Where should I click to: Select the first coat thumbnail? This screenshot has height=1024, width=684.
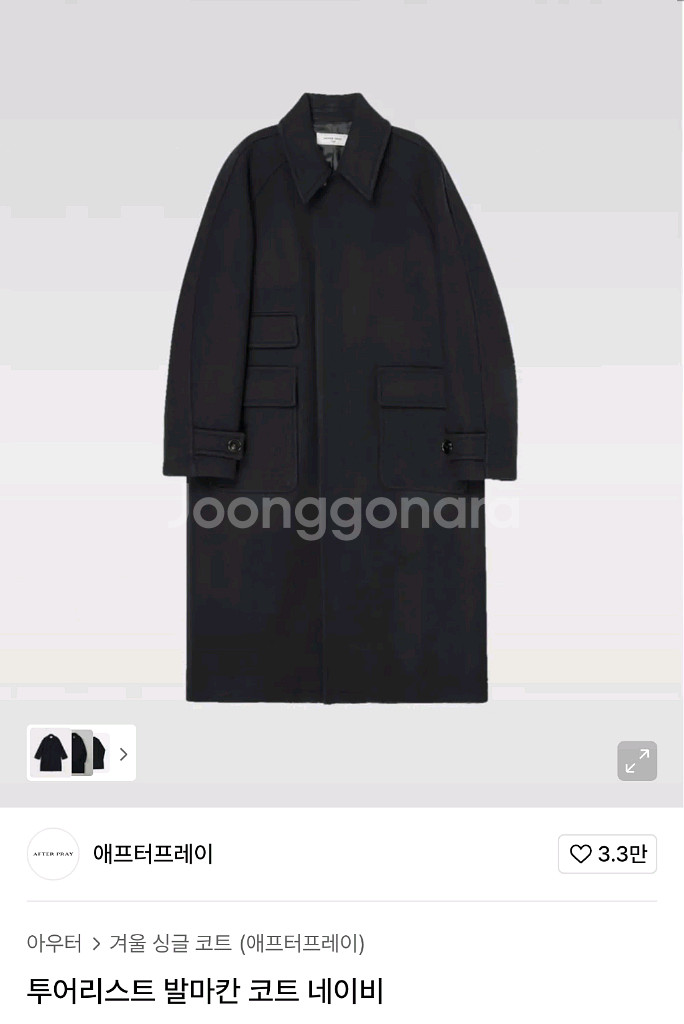tap(48, 752)
